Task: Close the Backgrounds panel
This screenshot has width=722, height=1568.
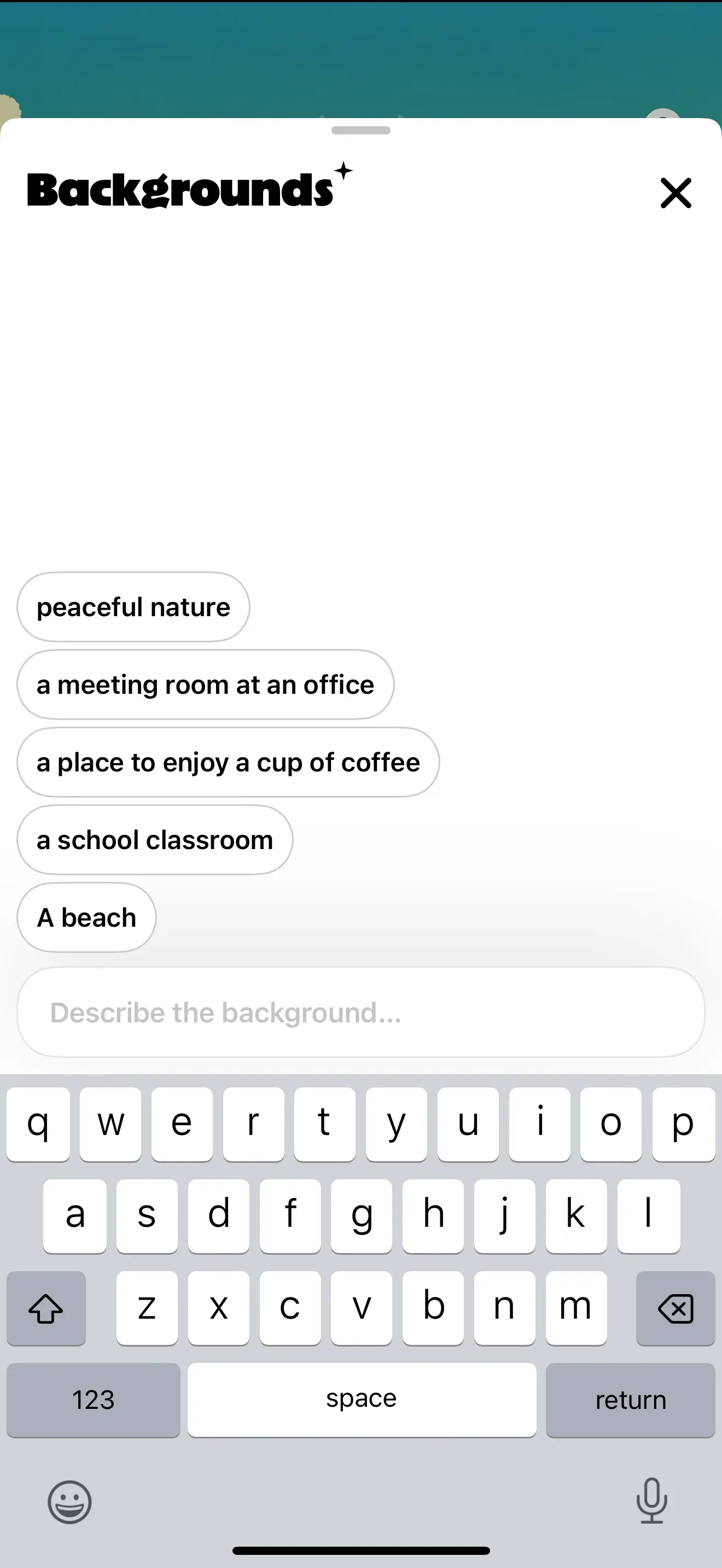Action: [676, 193]
